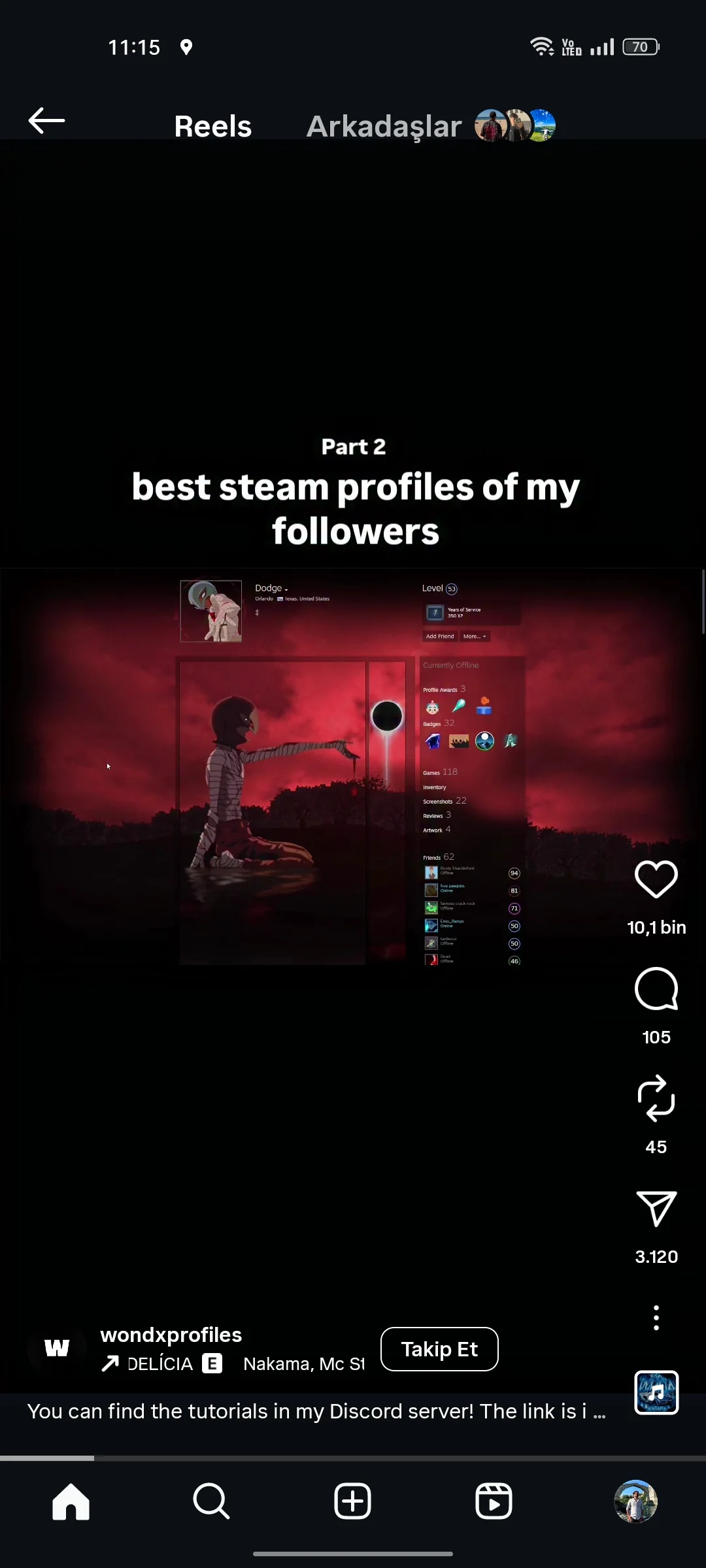Open the comments on this reel
706x1568 pixels.
656,989
